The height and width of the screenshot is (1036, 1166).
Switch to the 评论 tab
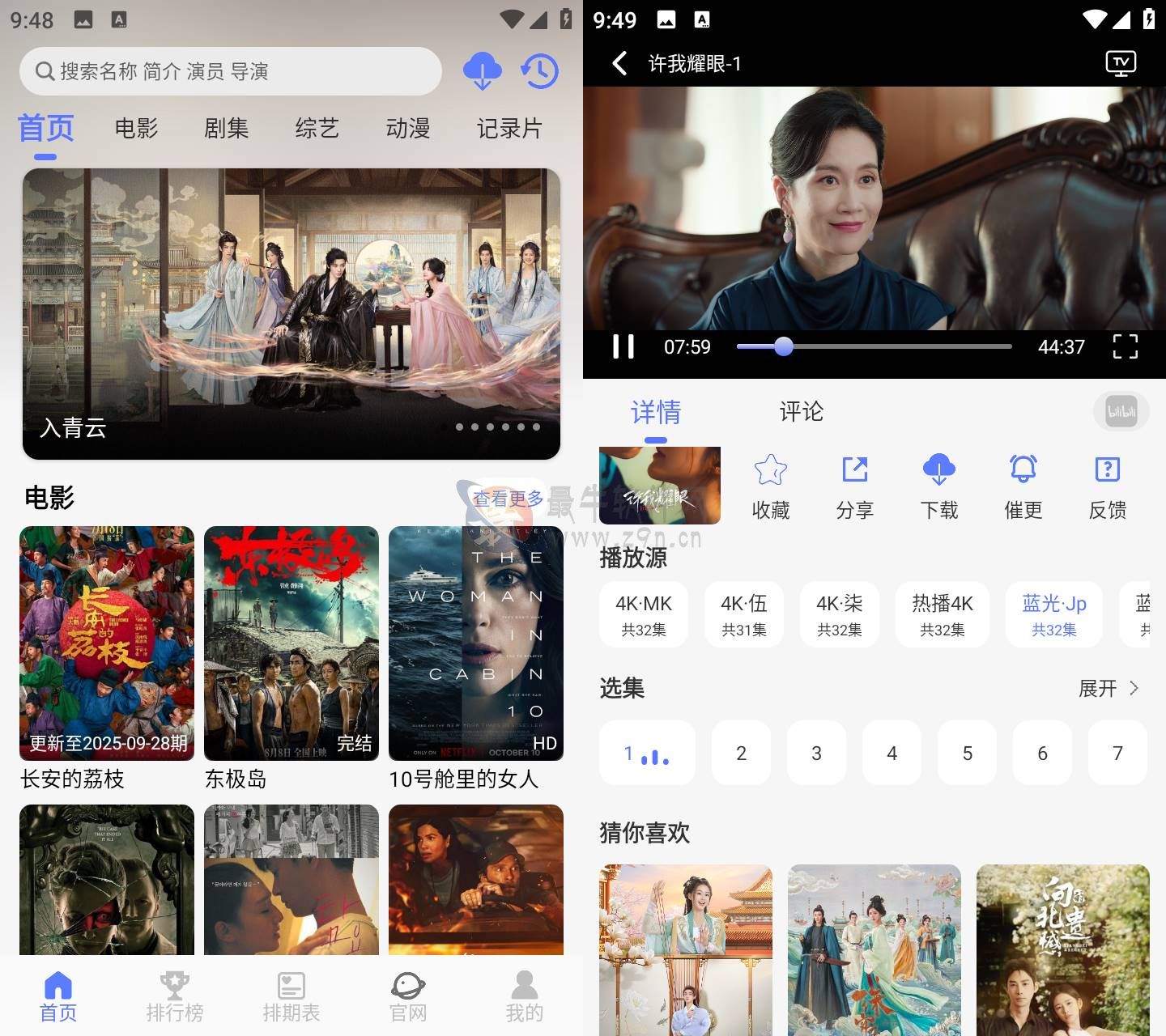pyautogui.click(x=801, y=412)
